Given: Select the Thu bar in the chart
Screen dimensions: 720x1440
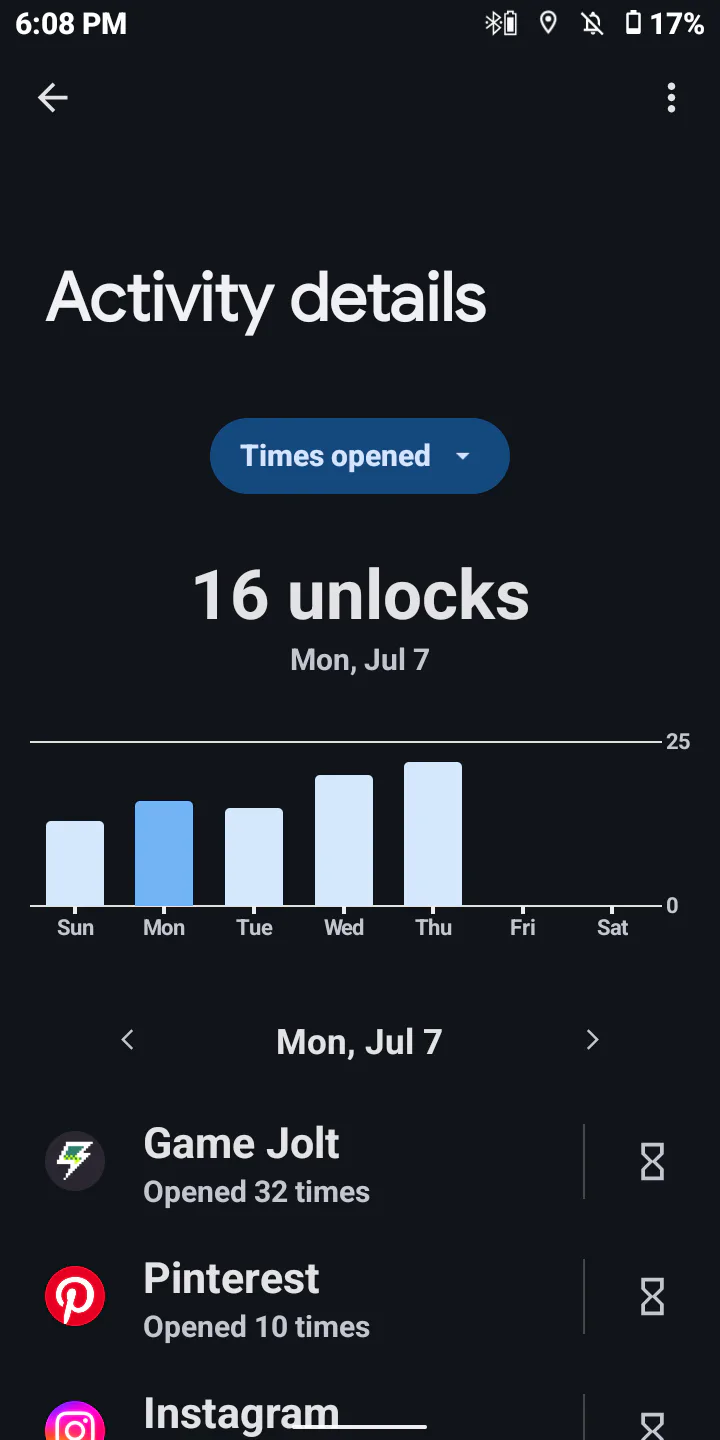Looking at the screenshot, I should click(433, 834).
